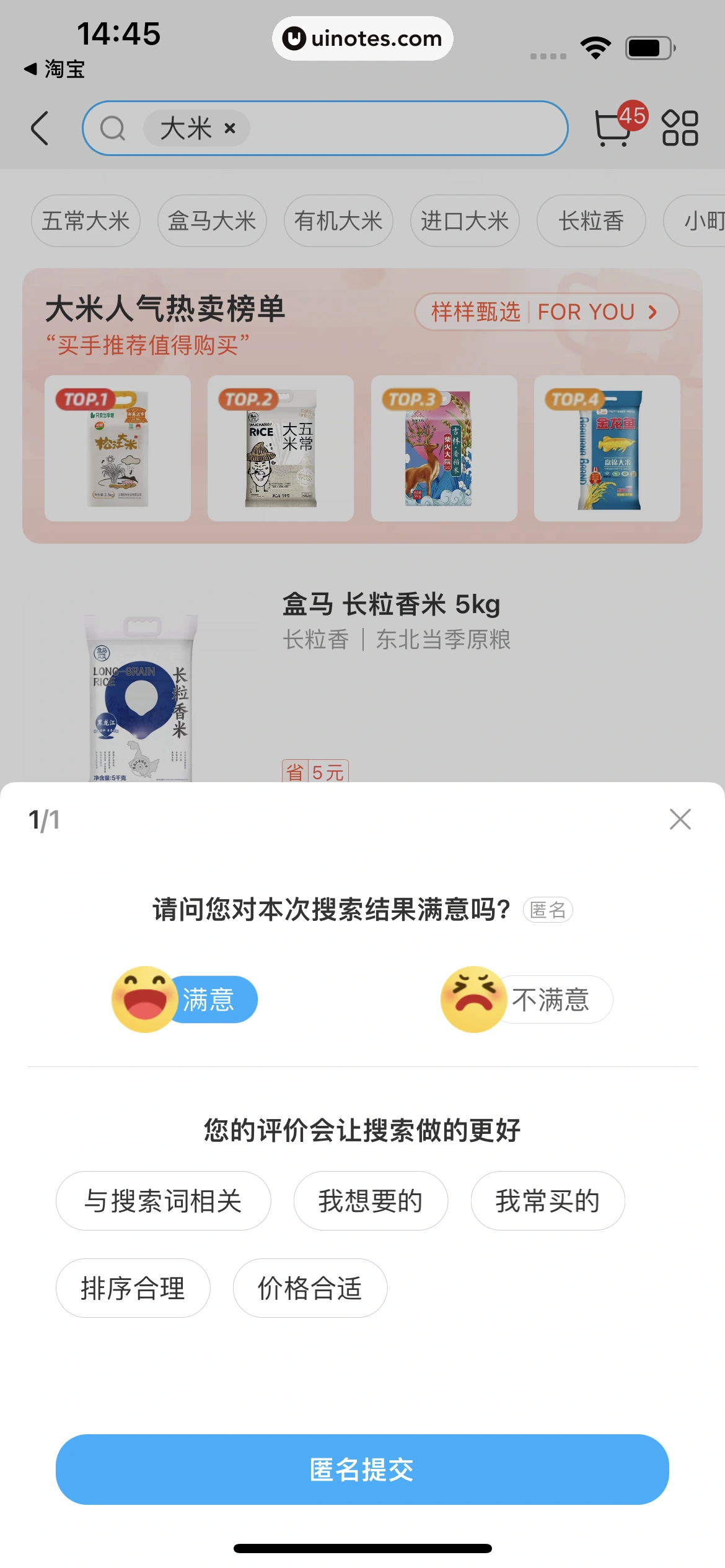
Task: Open the shopping cart with 45 items
Action: click(x=613, y=128)
